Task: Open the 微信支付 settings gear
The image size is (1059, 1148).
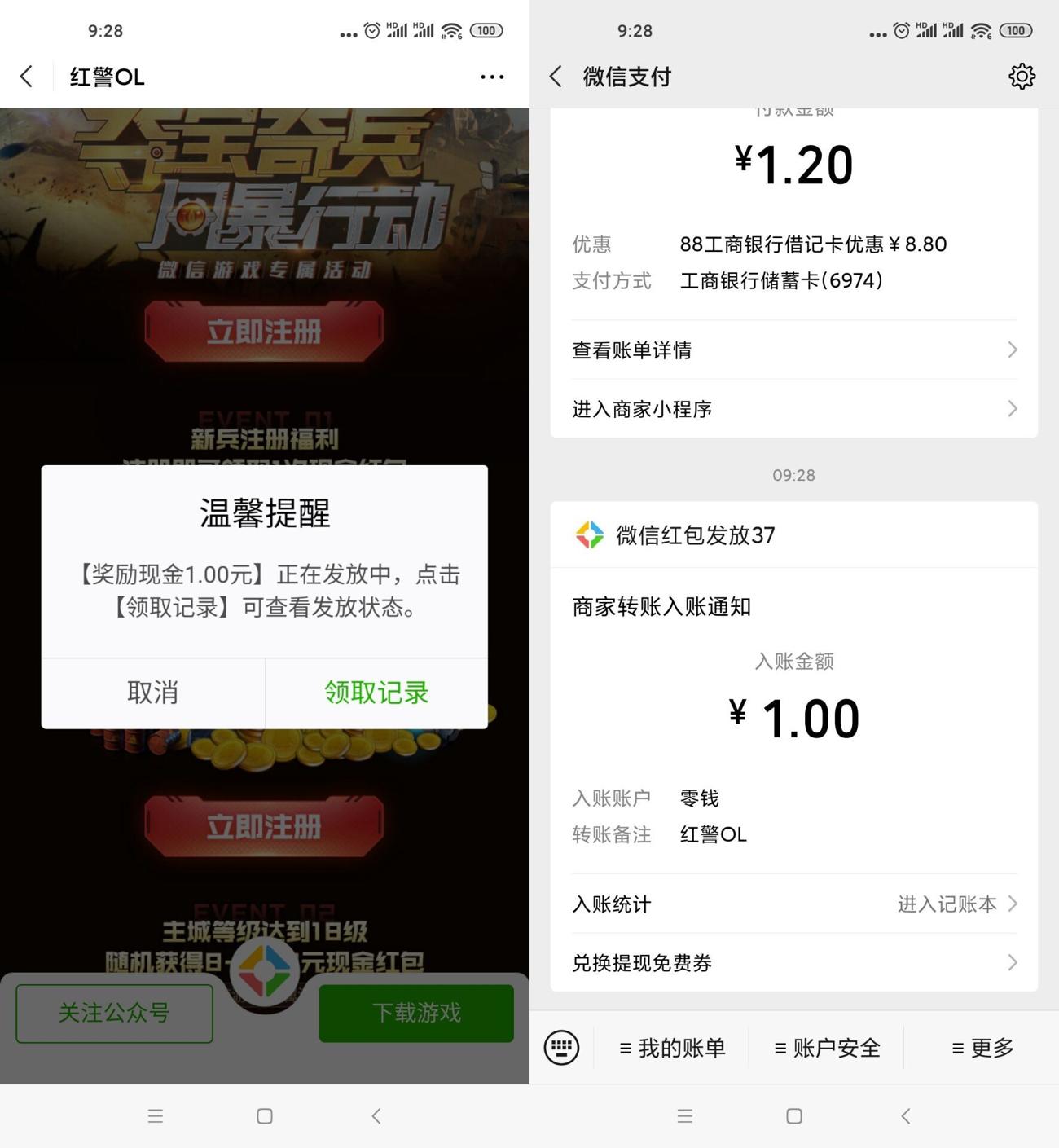Action: pyautogui.click(x=1022, y=77)
